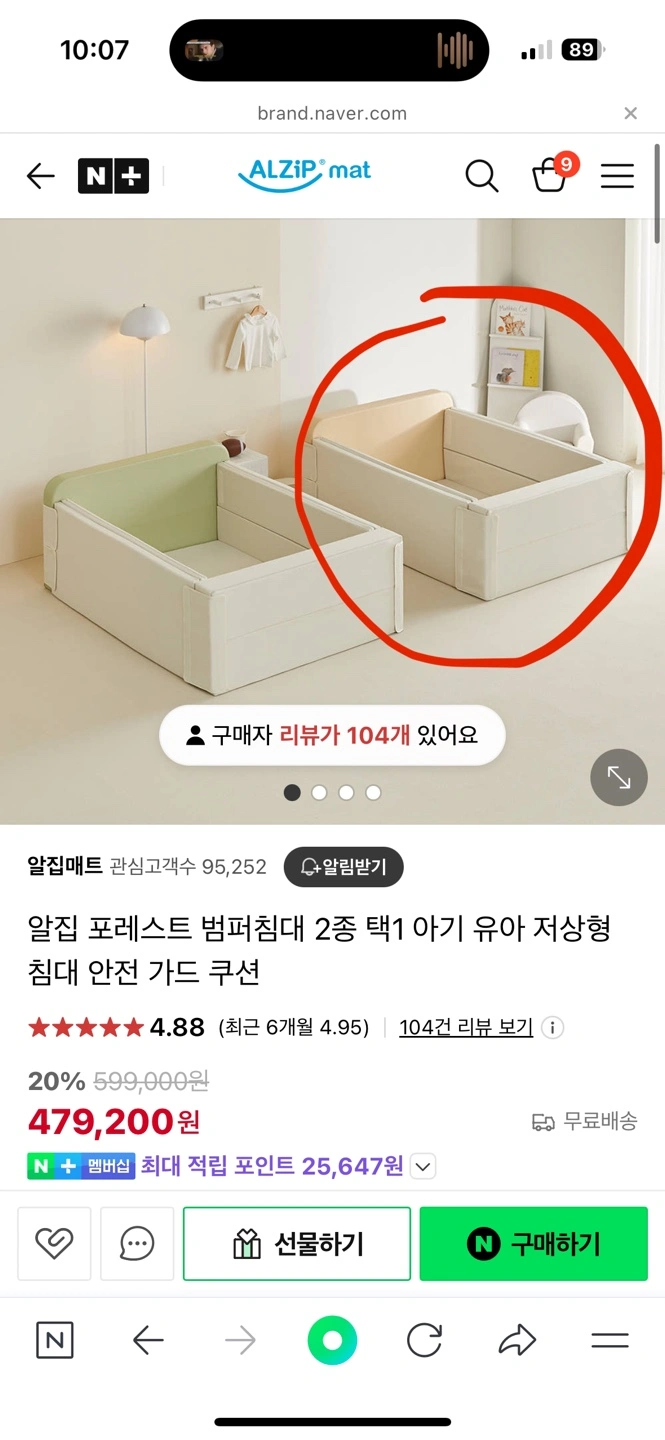Go back using the top arrow
The width and height of the screenshot is (665, 1440).
point(40,177)
